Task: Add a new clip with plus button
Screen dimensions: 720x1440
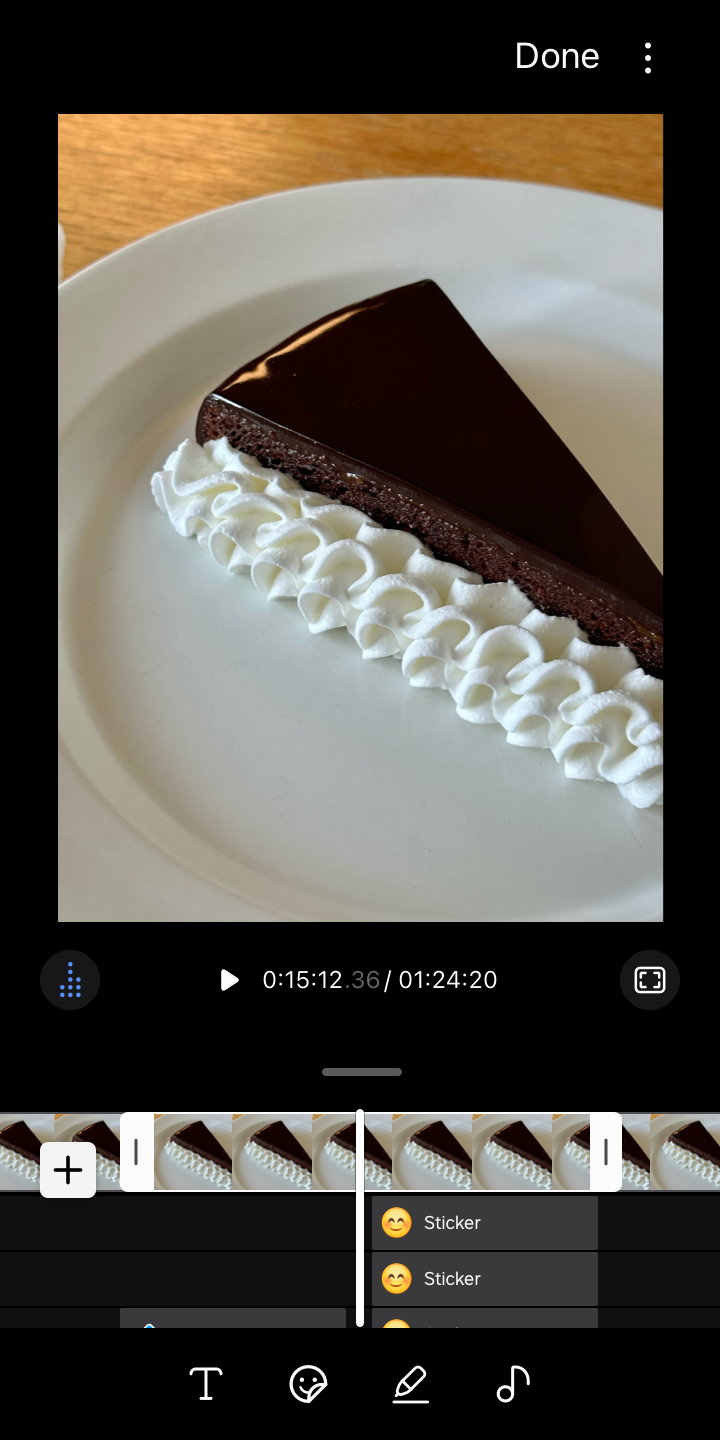Action: 68,1169
